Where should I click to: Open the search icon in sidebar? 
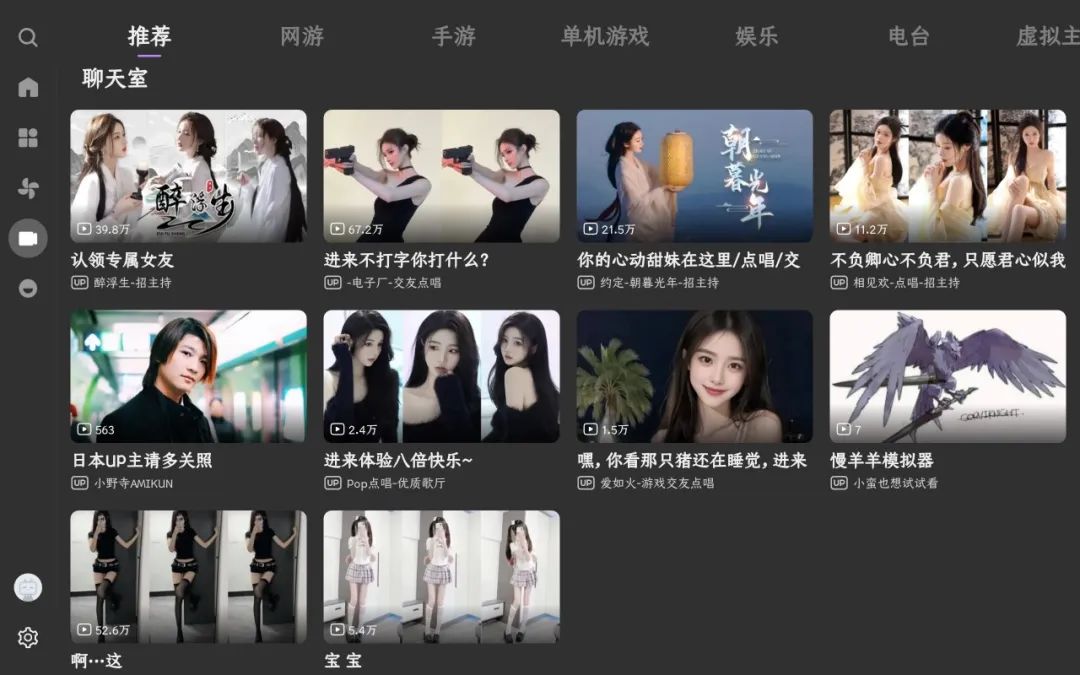[28, 38]
